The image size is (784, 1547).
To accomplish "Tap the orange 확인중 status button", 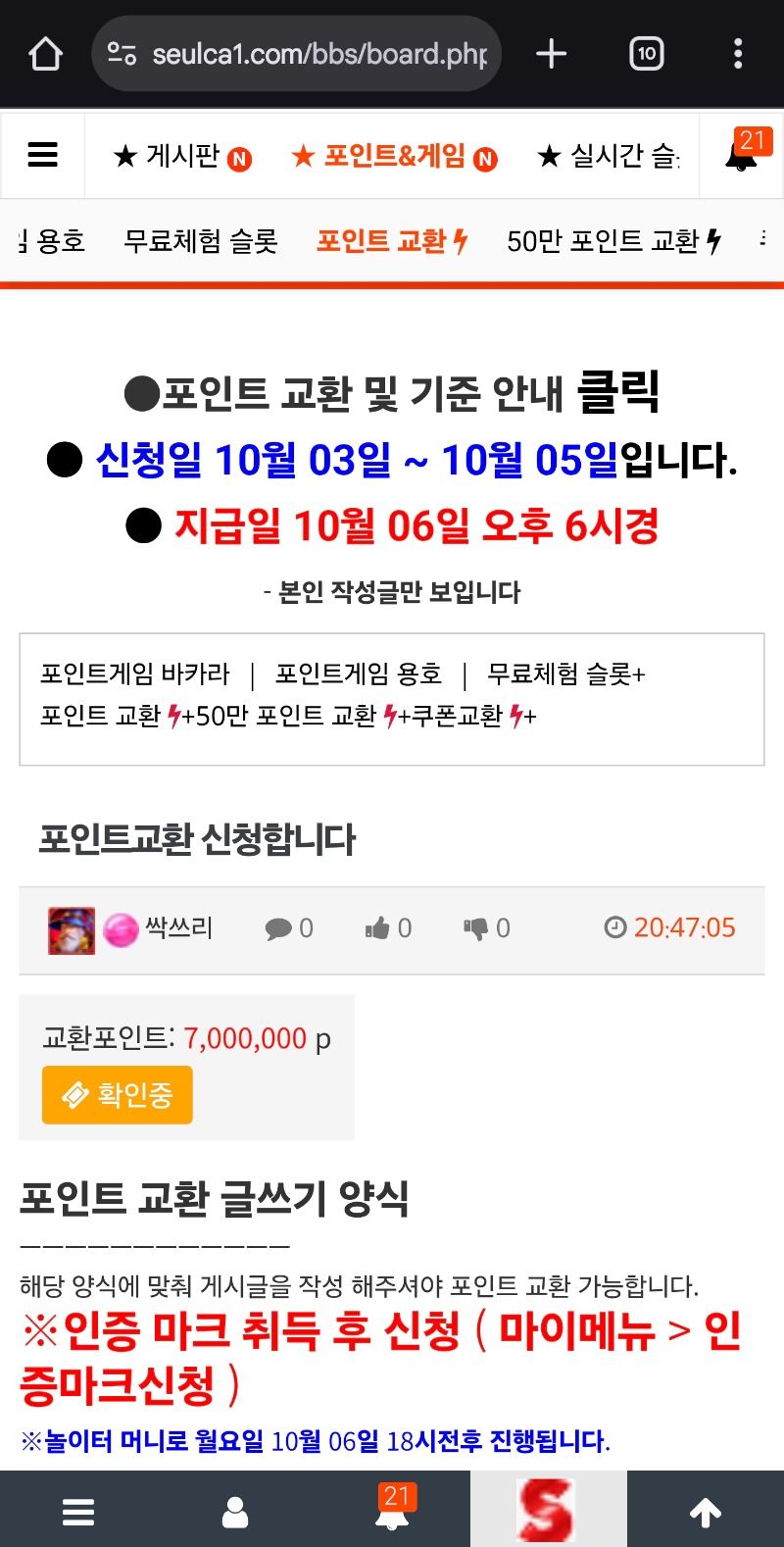I will coord(117,1095).
